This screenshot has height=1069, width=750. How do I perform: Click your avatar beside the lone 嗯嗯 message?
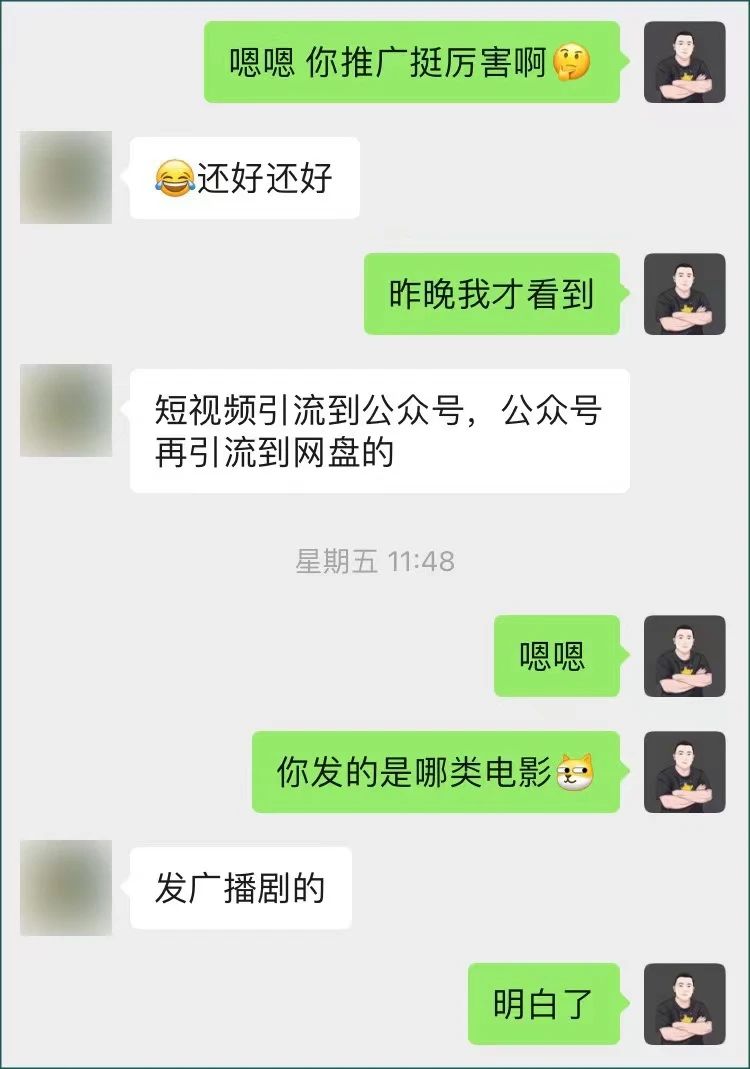[x=685, y=655]
